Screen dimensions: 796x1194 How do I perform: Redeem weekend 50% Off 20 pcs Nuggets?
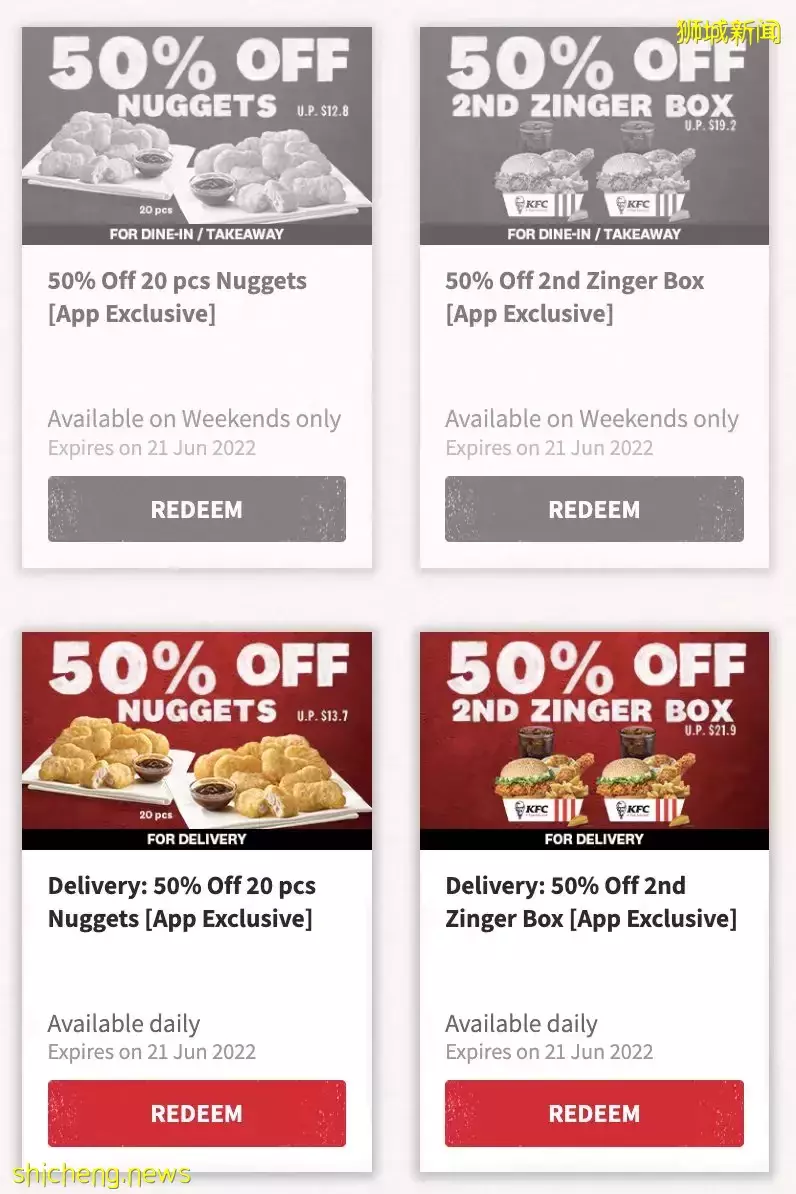(197, 509)
